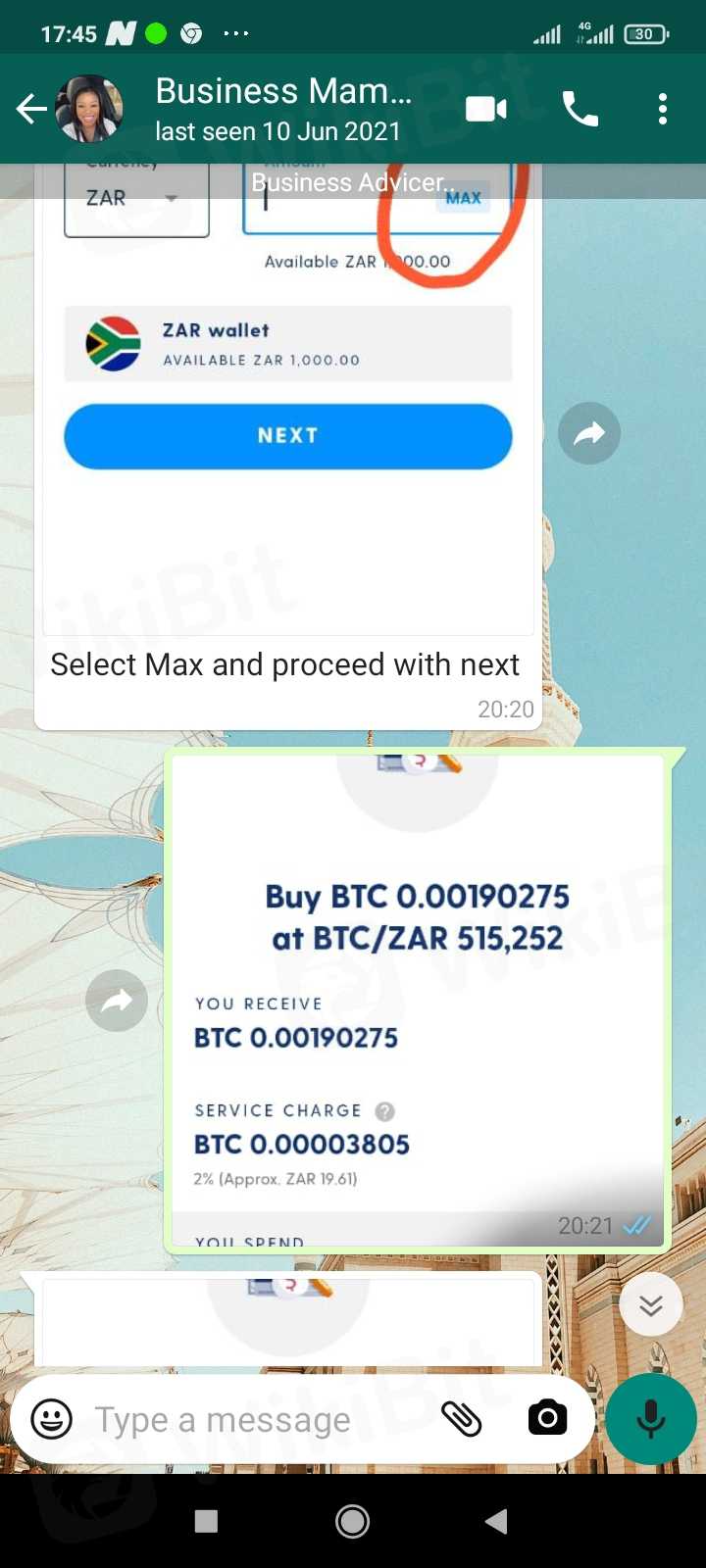
Task: Attach a file with the paperclip
Action: (x=461, y=1419)
